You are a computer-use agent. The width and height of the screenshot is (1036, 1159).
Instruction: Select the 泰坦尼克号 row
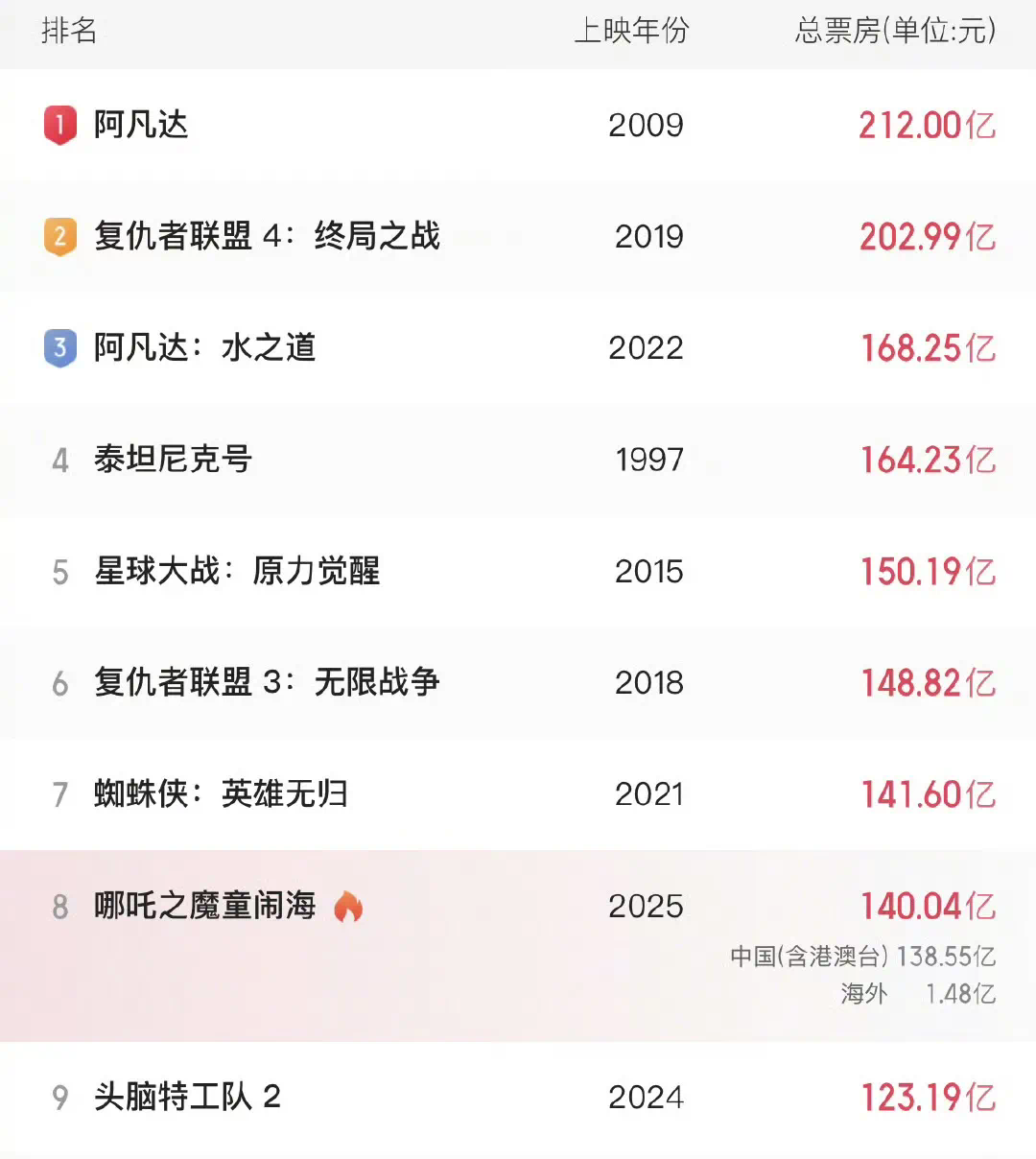173,460
